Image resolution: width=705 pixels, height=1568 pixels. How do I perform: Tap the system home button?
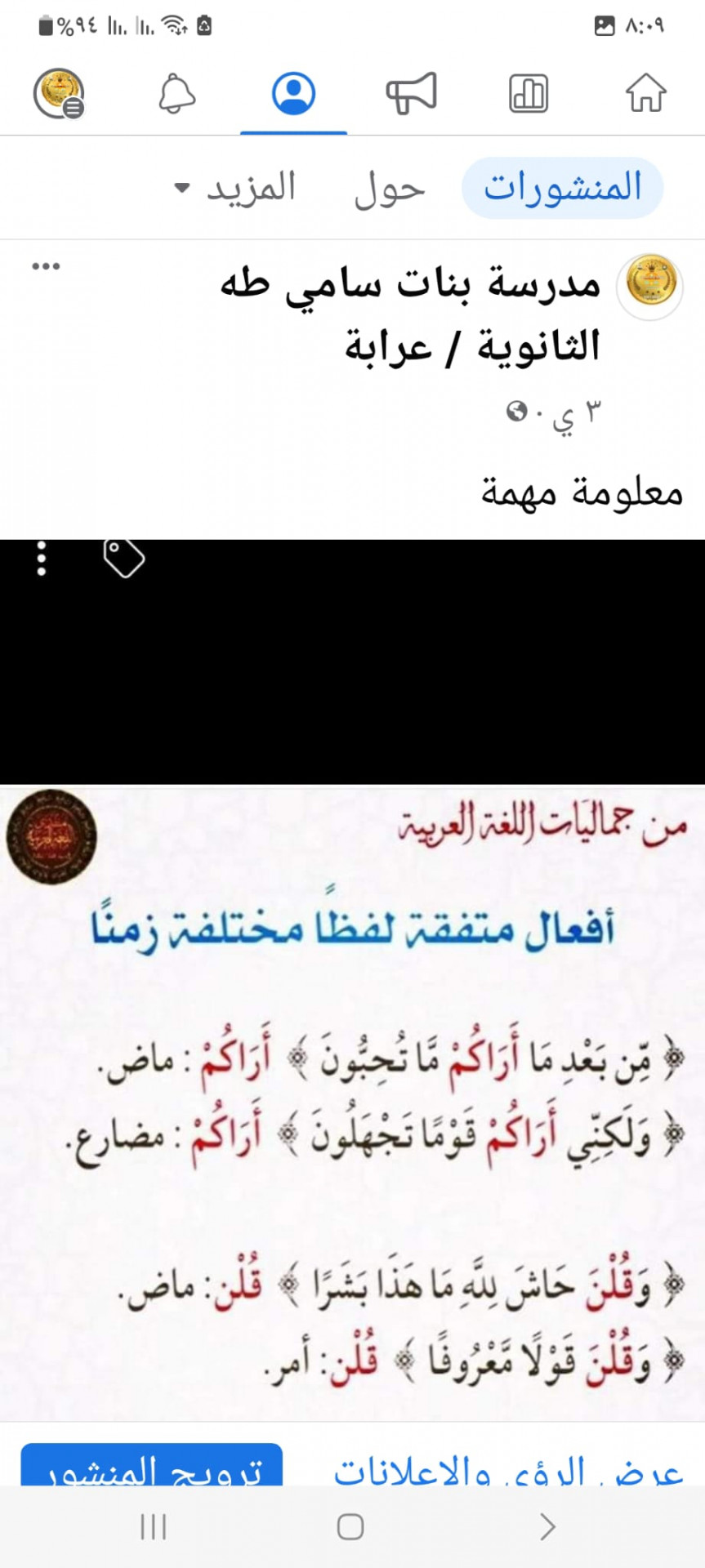pos(350,1526)
